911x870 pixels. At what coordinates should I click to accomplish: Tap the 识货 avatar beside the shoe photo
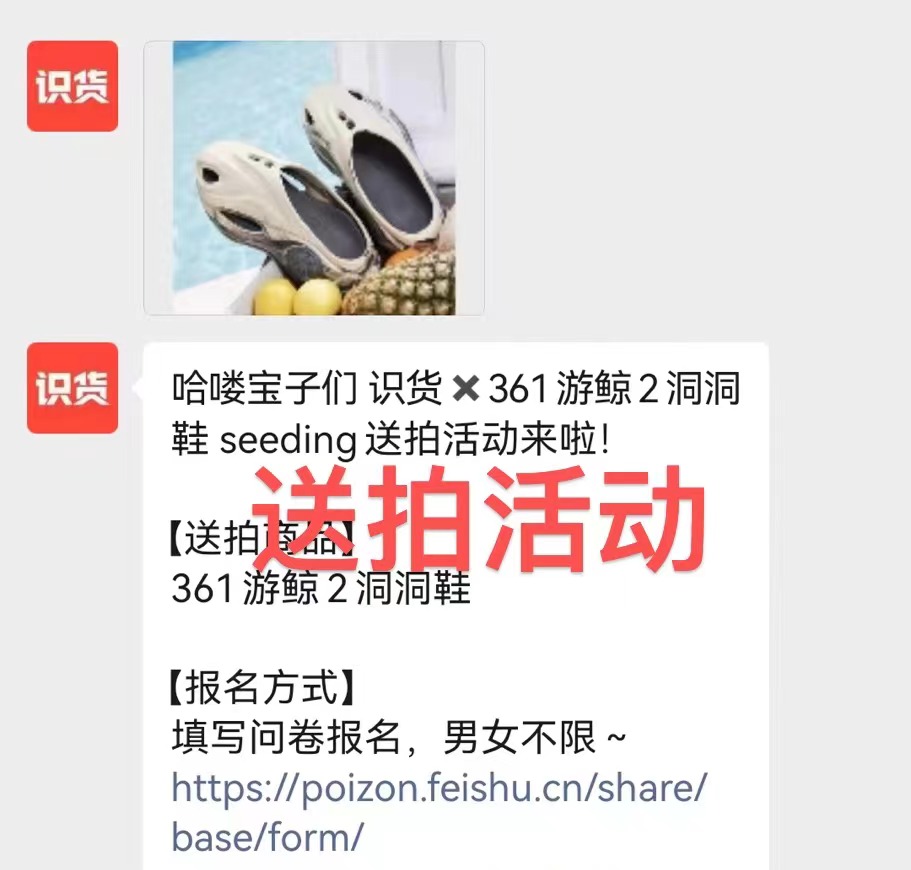click(x=73, y=86)
